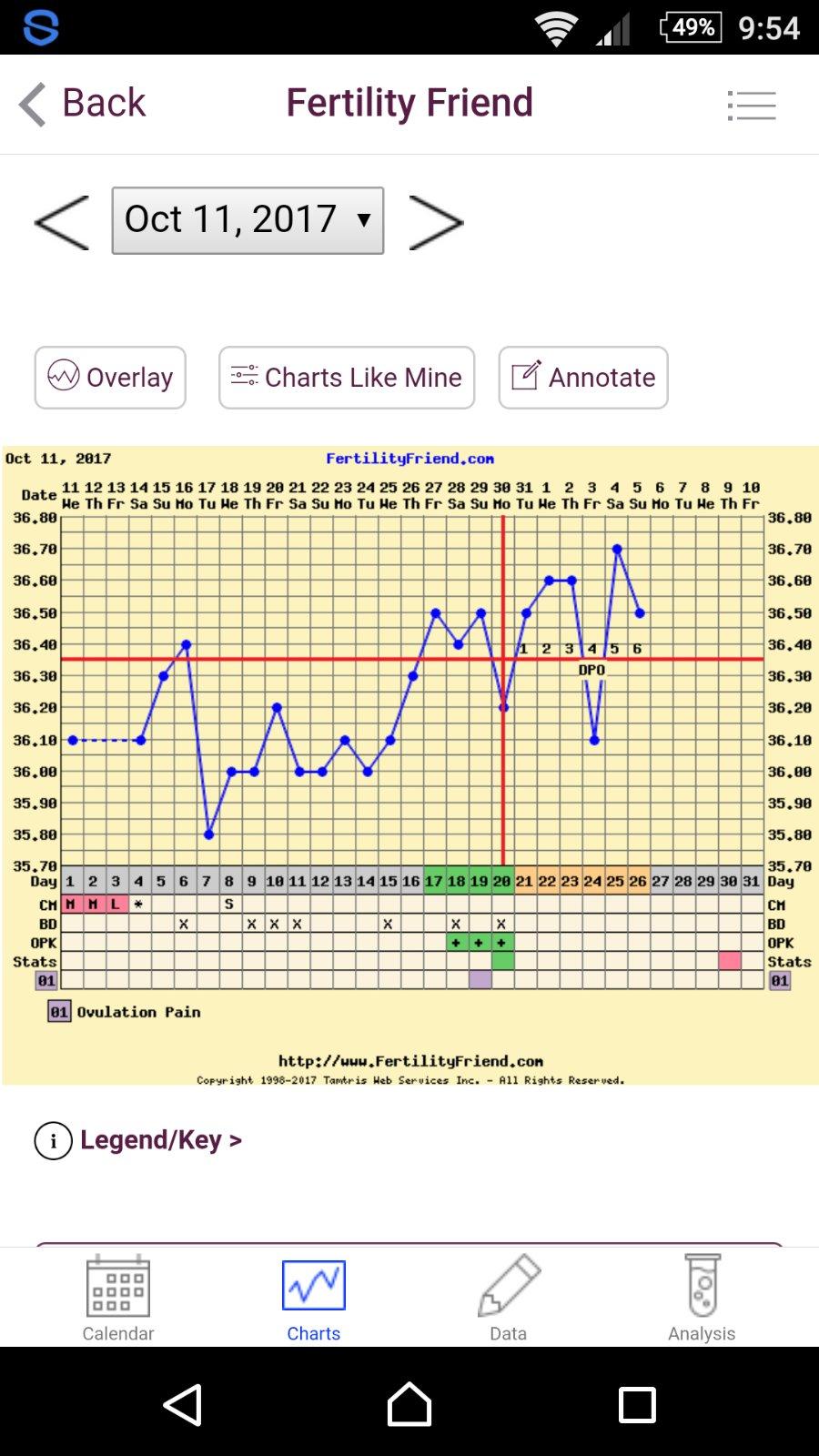
Task: Switch to the Data tab
Action: point(508,1299)
